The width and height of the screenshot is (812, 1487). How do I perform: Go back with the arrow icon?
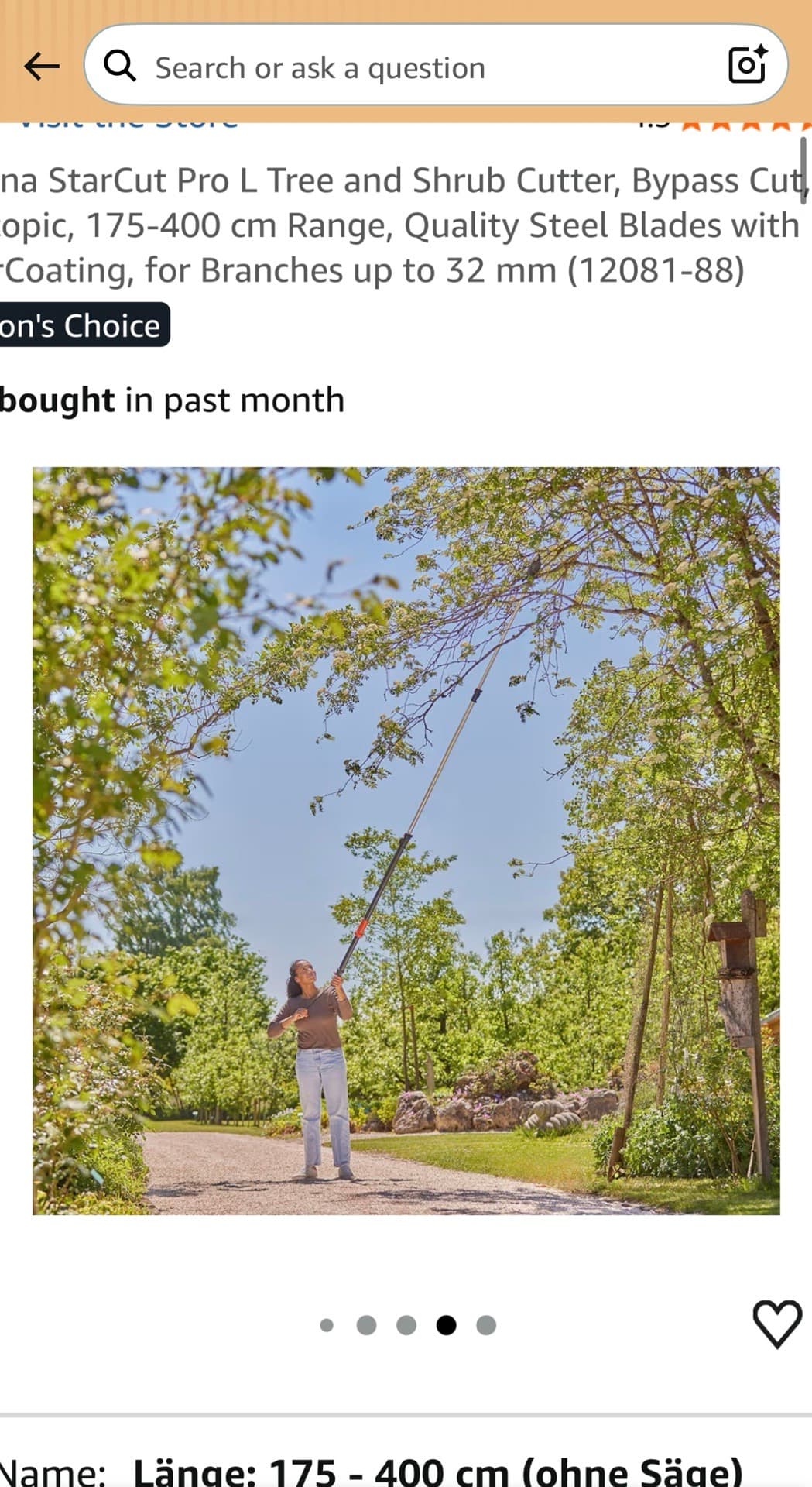(x=42, y=67)
